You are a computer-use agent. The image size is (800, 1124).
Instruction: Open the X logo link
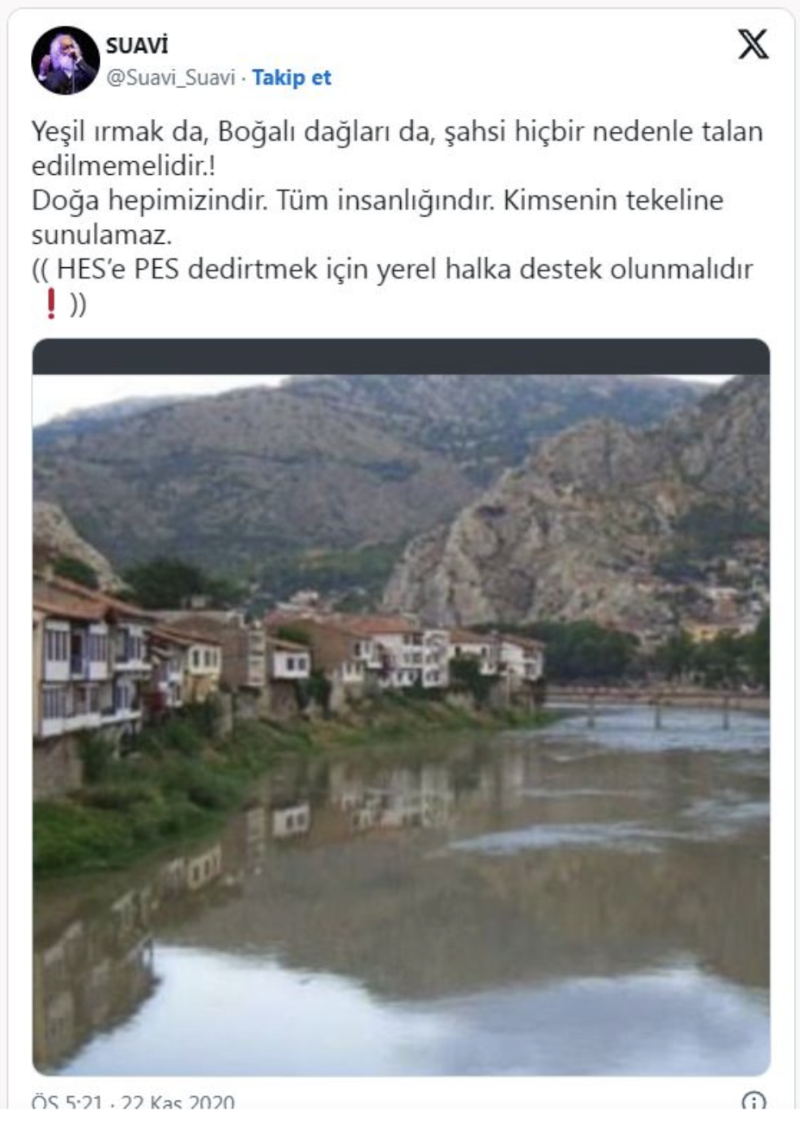[x=753, y=44]
